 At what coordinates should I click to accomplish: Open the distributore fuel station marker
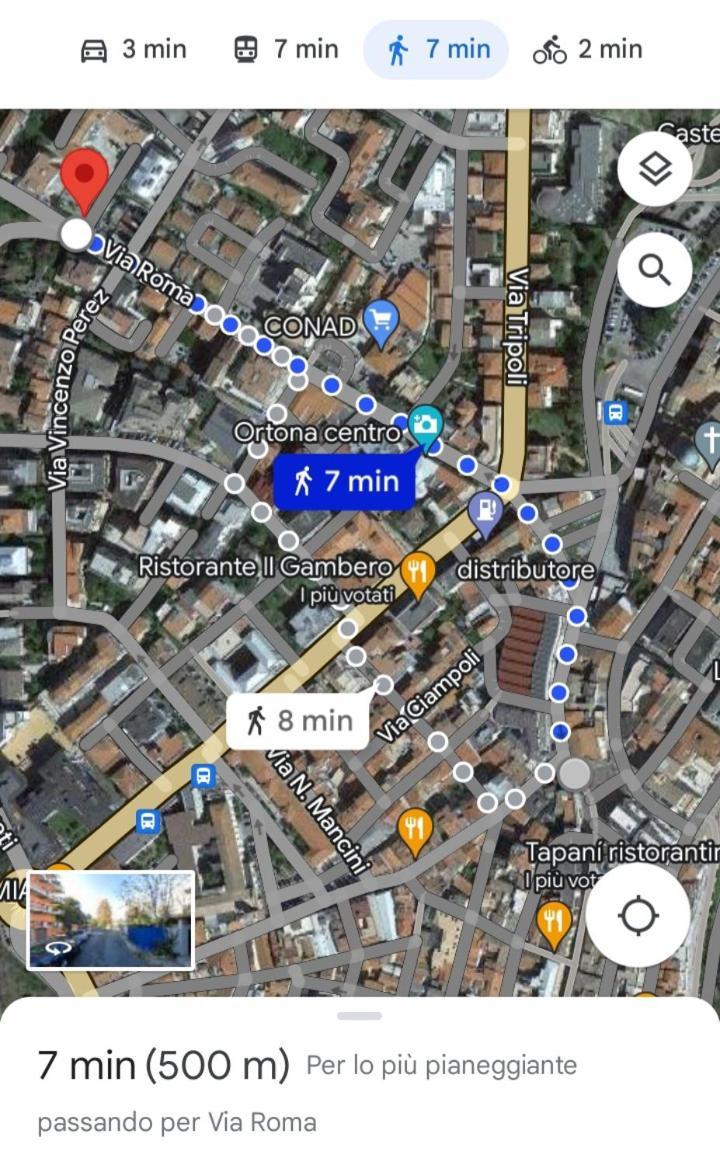coord(486,511)
